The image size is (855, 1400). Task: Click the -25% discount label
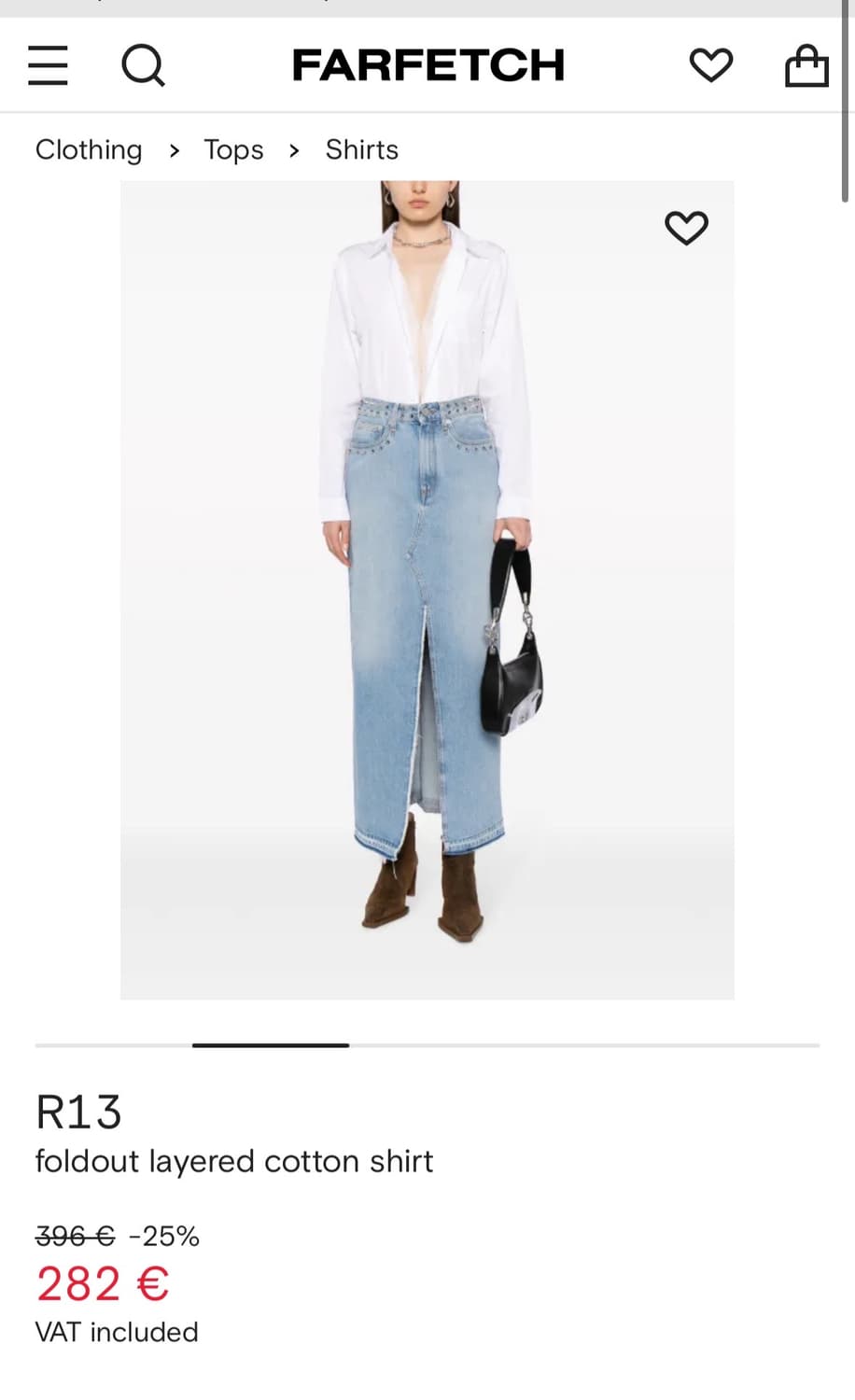pos(164,1236)
